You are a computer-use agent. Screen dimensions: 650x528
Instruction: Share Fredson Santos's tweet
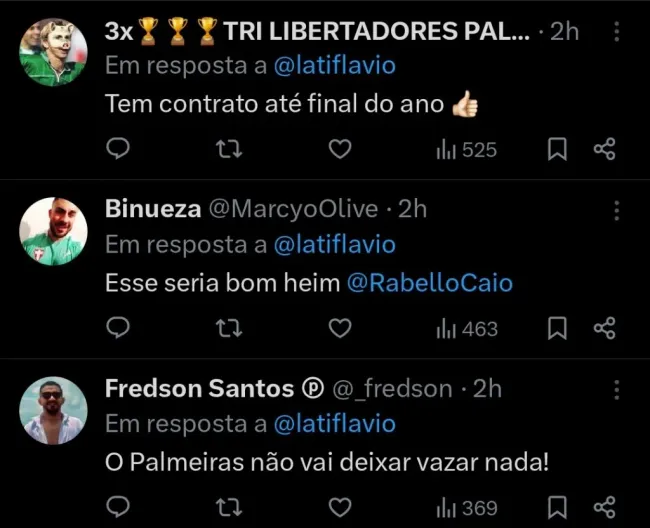point(604,508)
